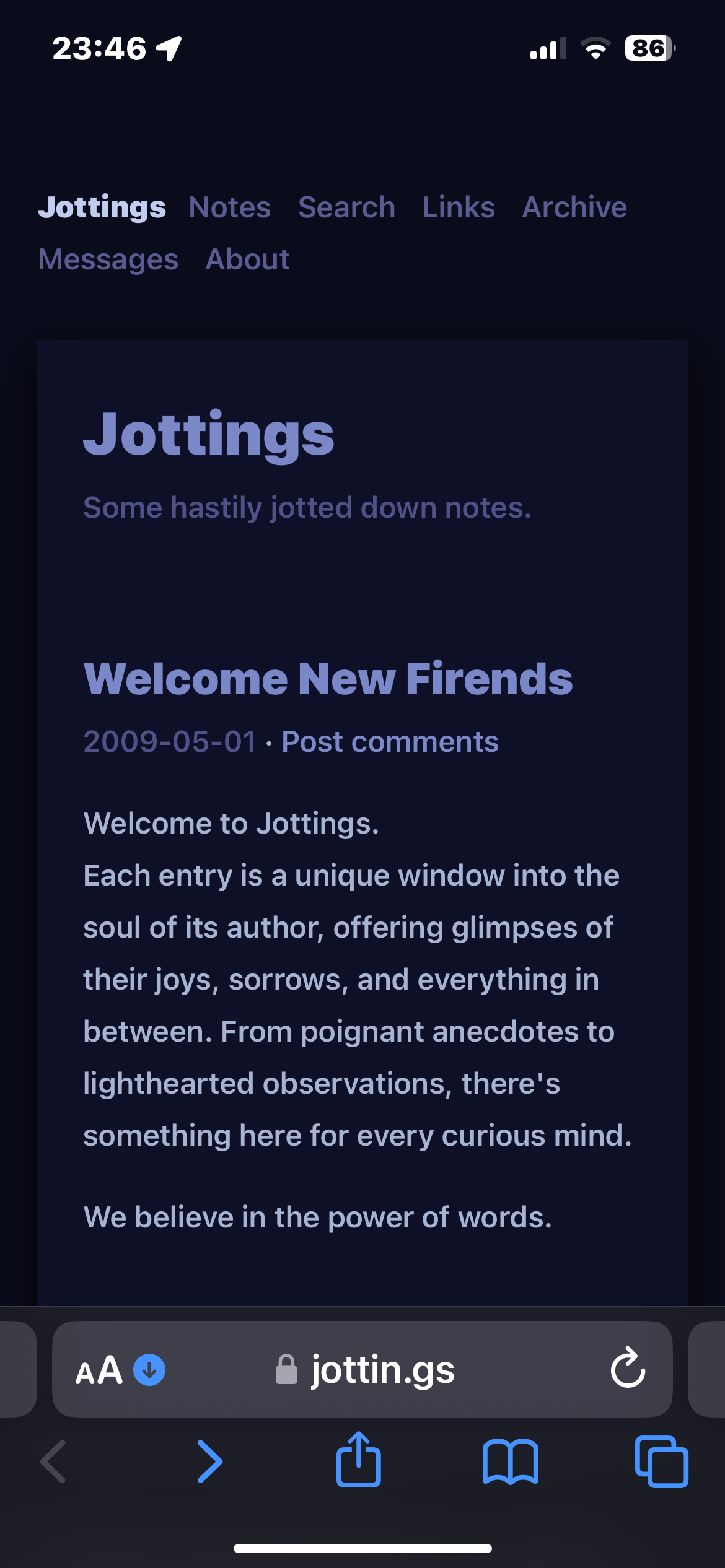Show all open tabs
Viewport: 725px width, 1568px height.
point(661,1461)
